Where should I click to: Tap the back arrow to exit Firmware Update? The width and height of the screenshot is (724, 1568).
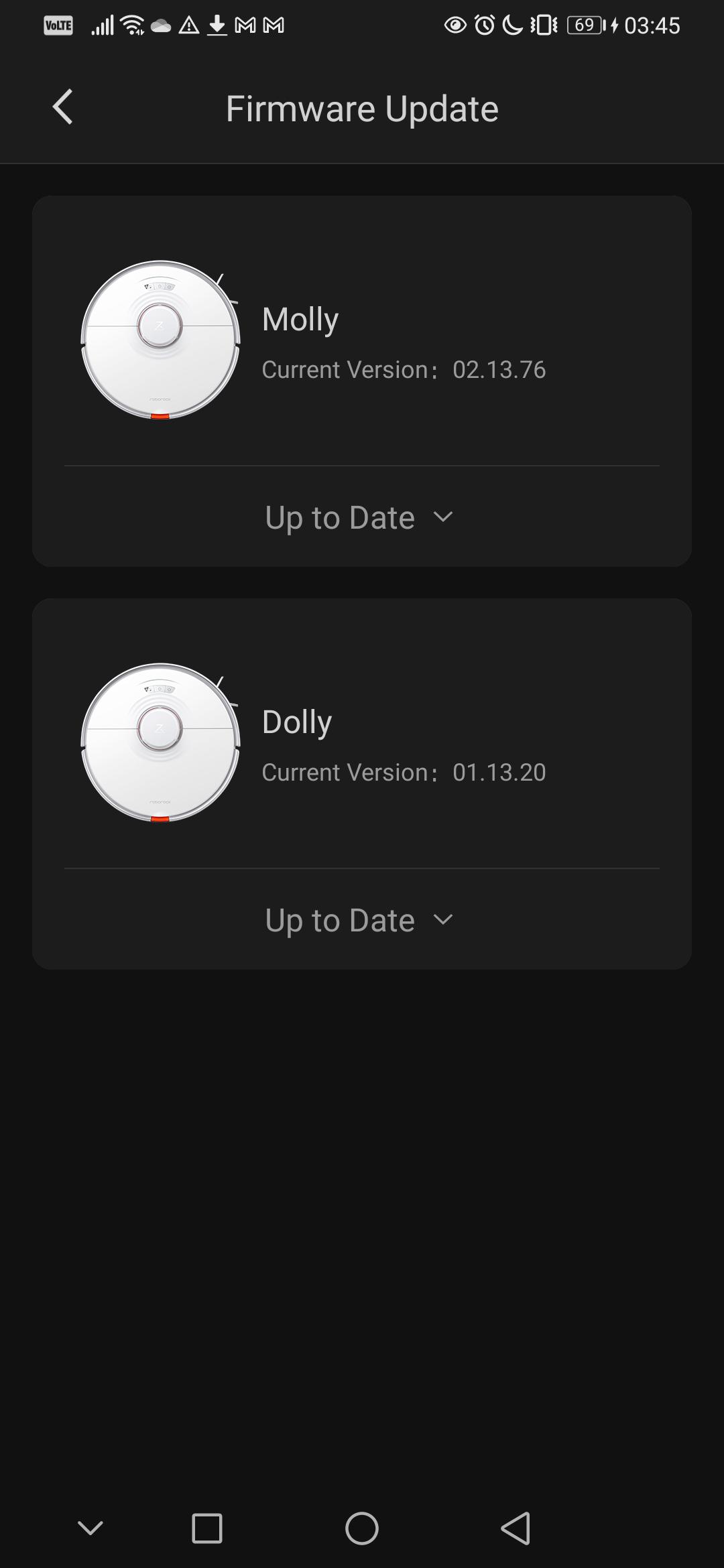pyautogui.click(x=62, y=107)
